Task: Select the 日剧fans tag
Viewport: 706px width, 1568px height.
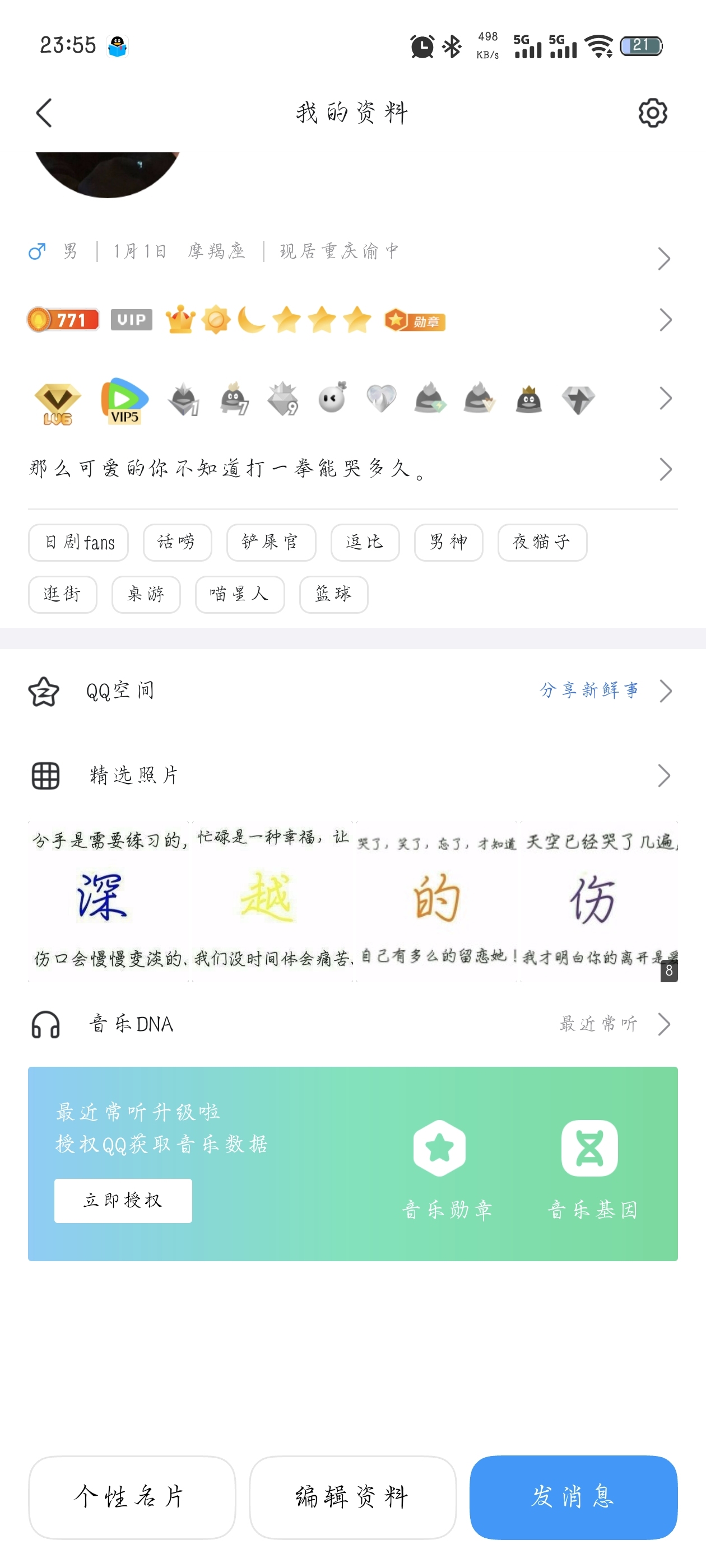Action: pos(78,542)
